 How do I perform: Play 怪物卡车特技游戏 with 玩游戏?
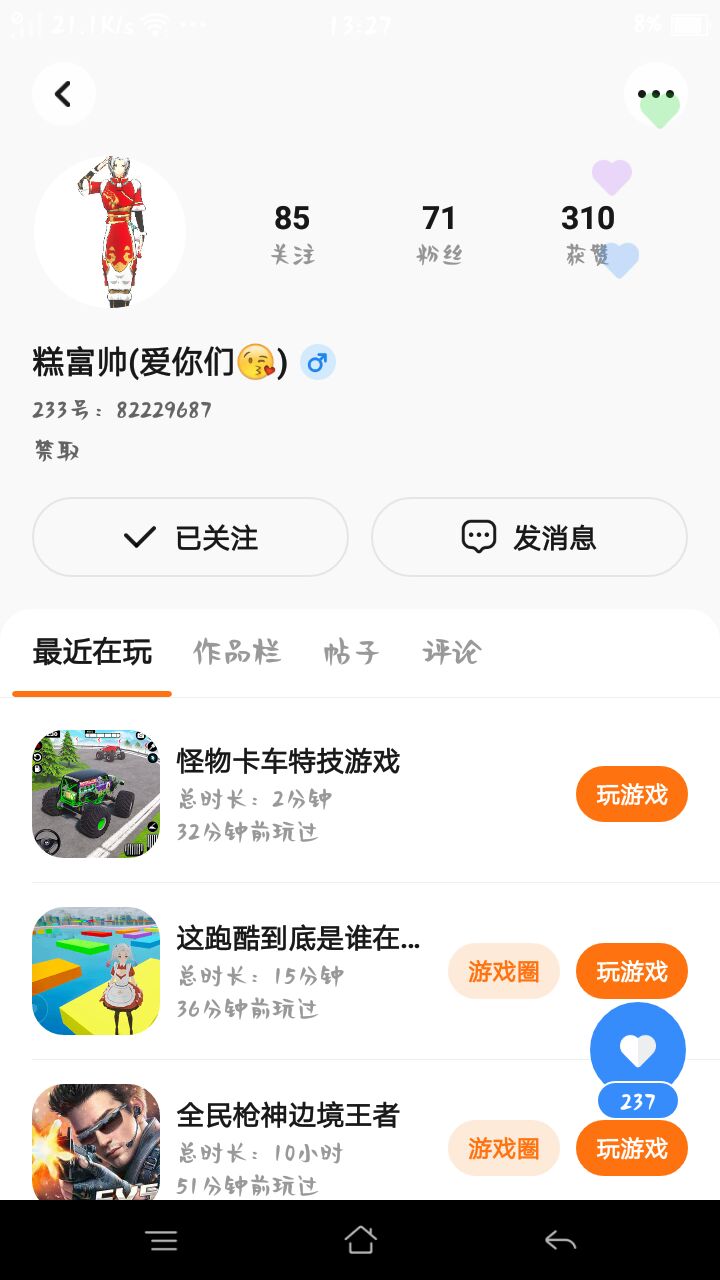pyautogui.click(x=631, y=794)
